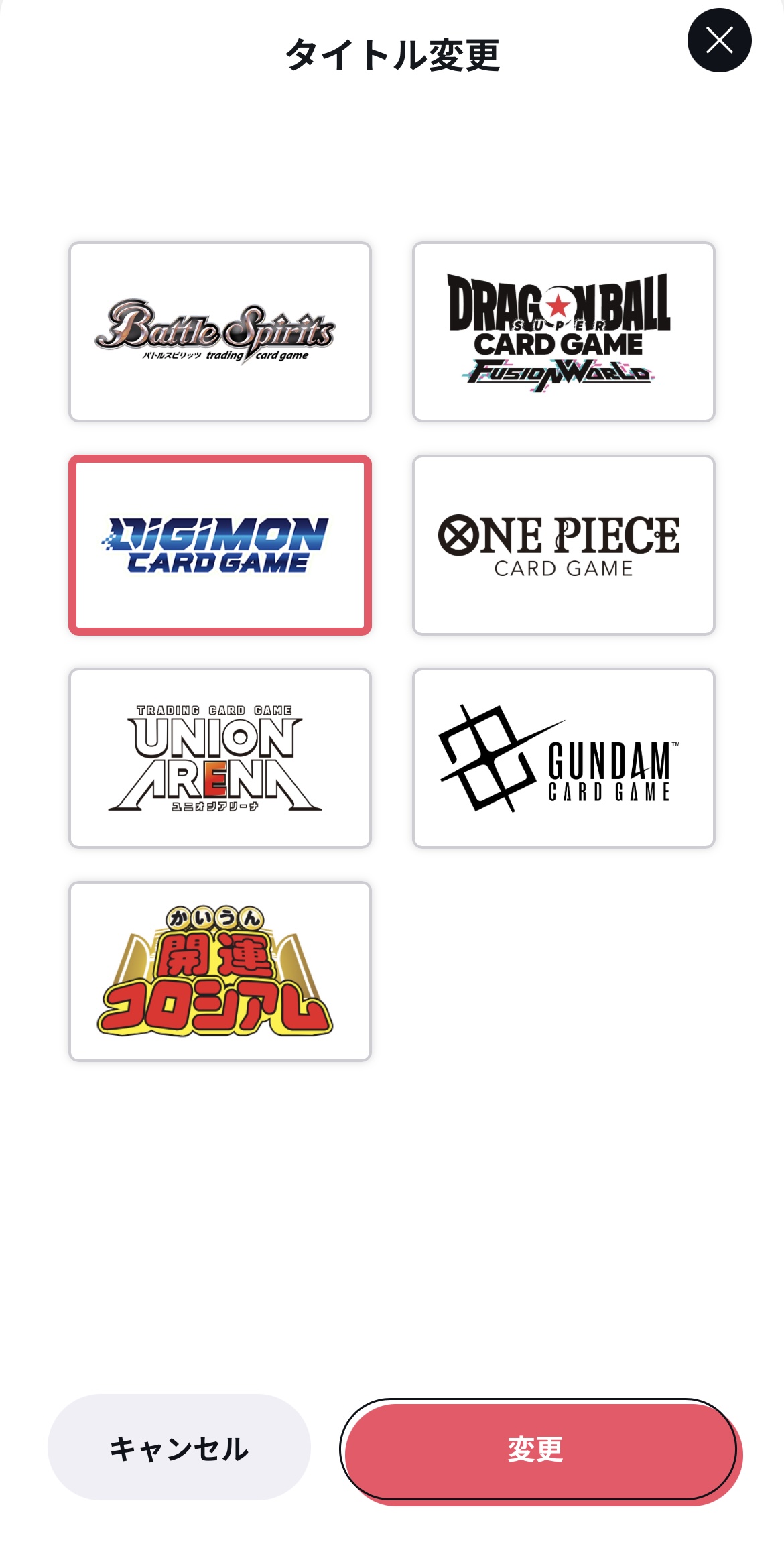The width and height of the screenshot is (784, 1542).
Task: Pick the 開運コロシアム title
Action: click(220, 971)
